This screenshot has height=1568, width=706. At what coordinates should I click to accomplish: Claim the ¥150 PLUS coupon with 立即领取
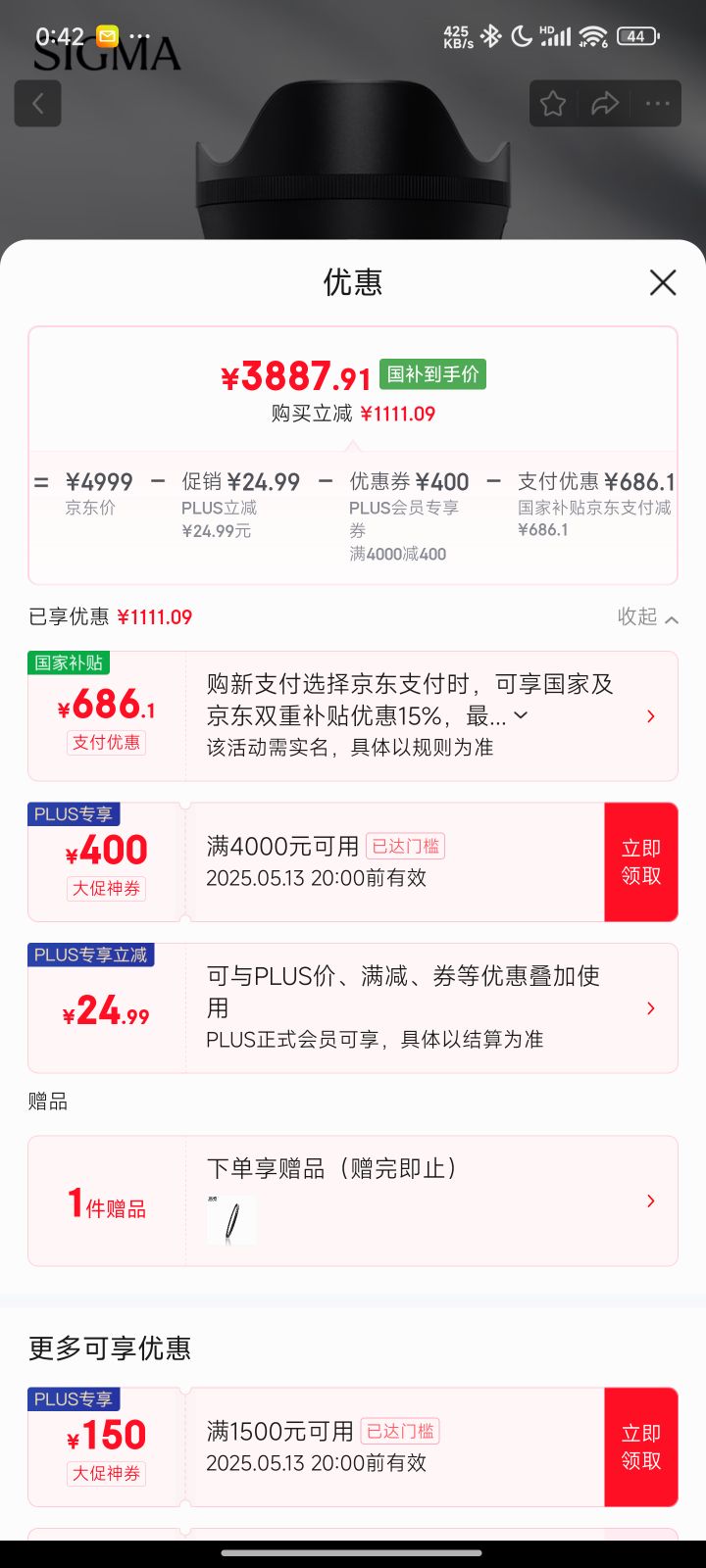640,1446
